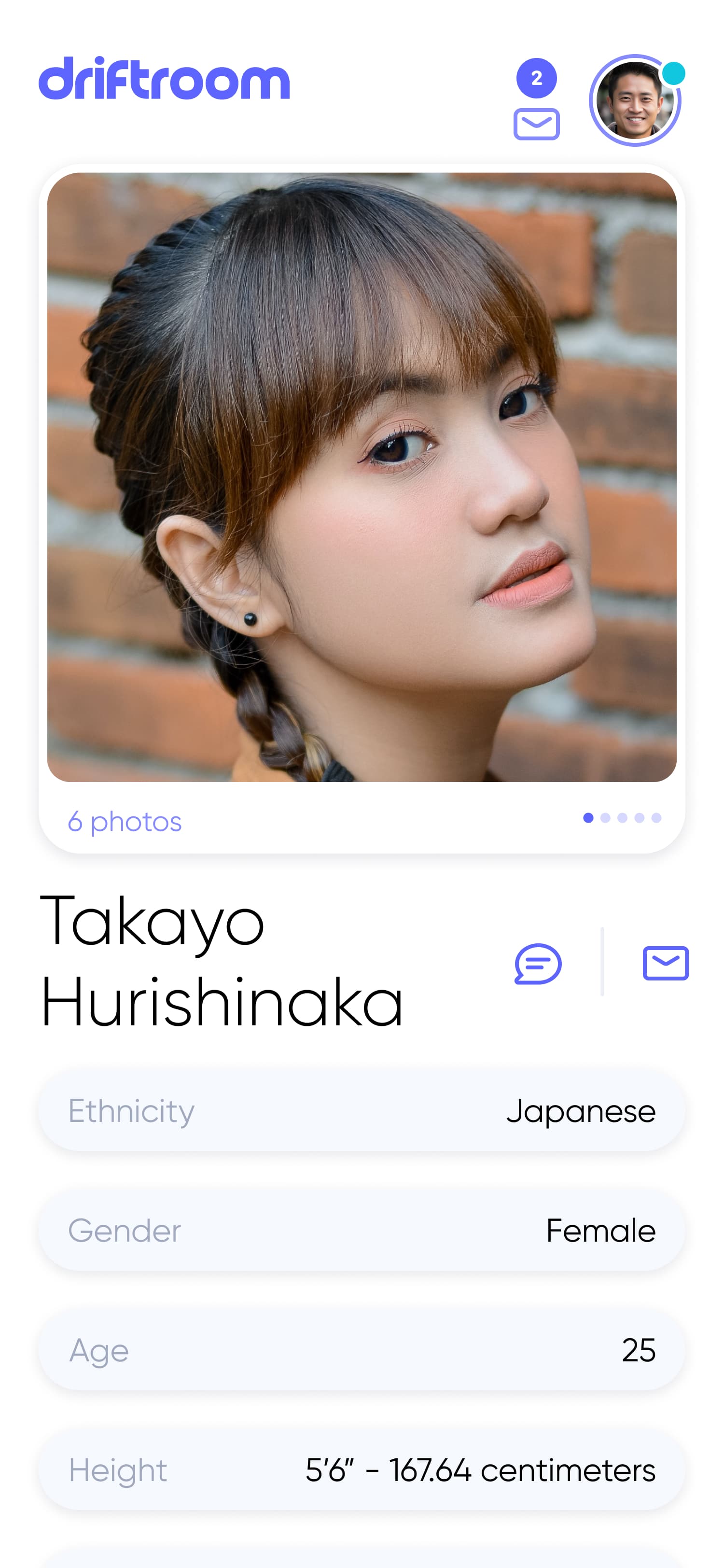Open Takayo's main profile photo
Screen dimensions: 724x1568
click(362, 481)
